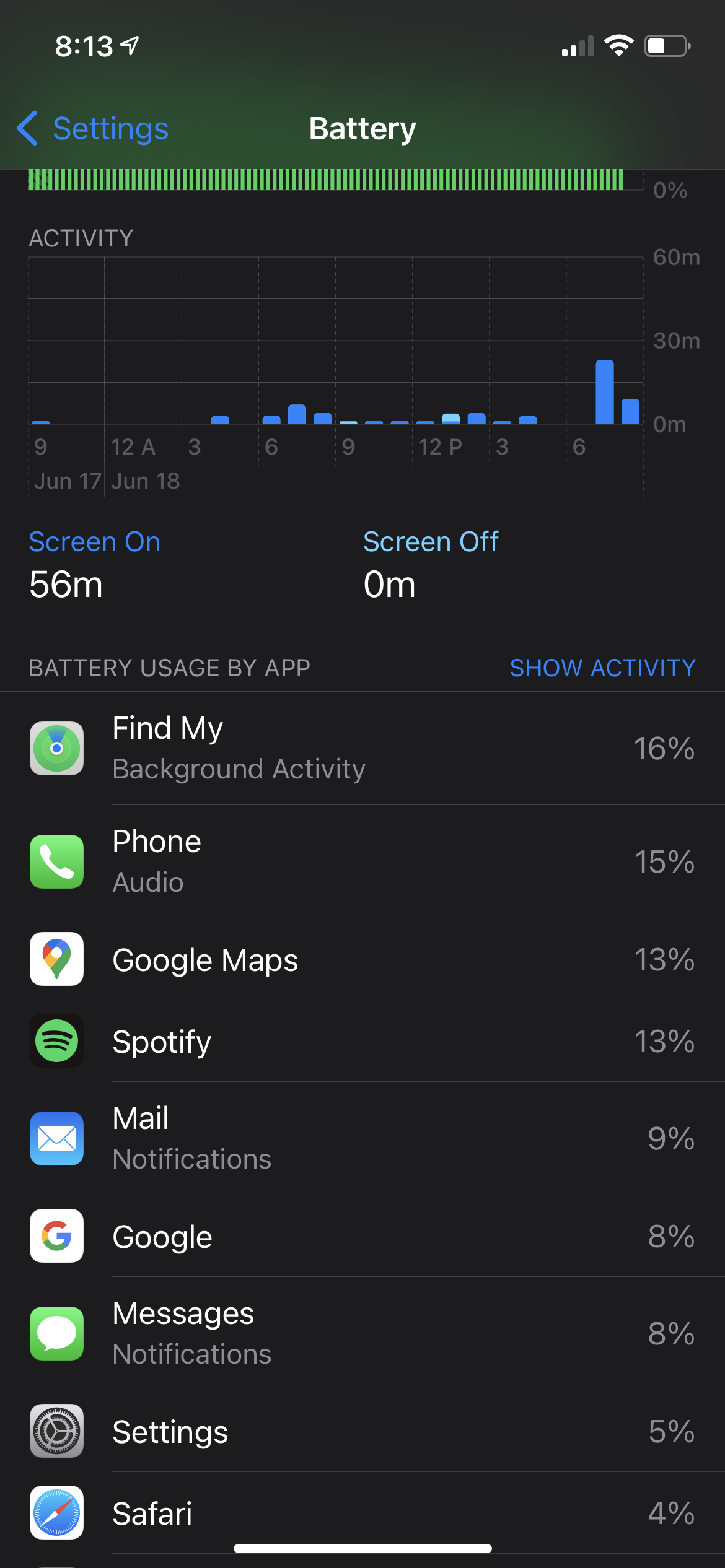The image size is (725, 1568).
Task: Select the Spotify usage row
Action: coord(362,1041)
